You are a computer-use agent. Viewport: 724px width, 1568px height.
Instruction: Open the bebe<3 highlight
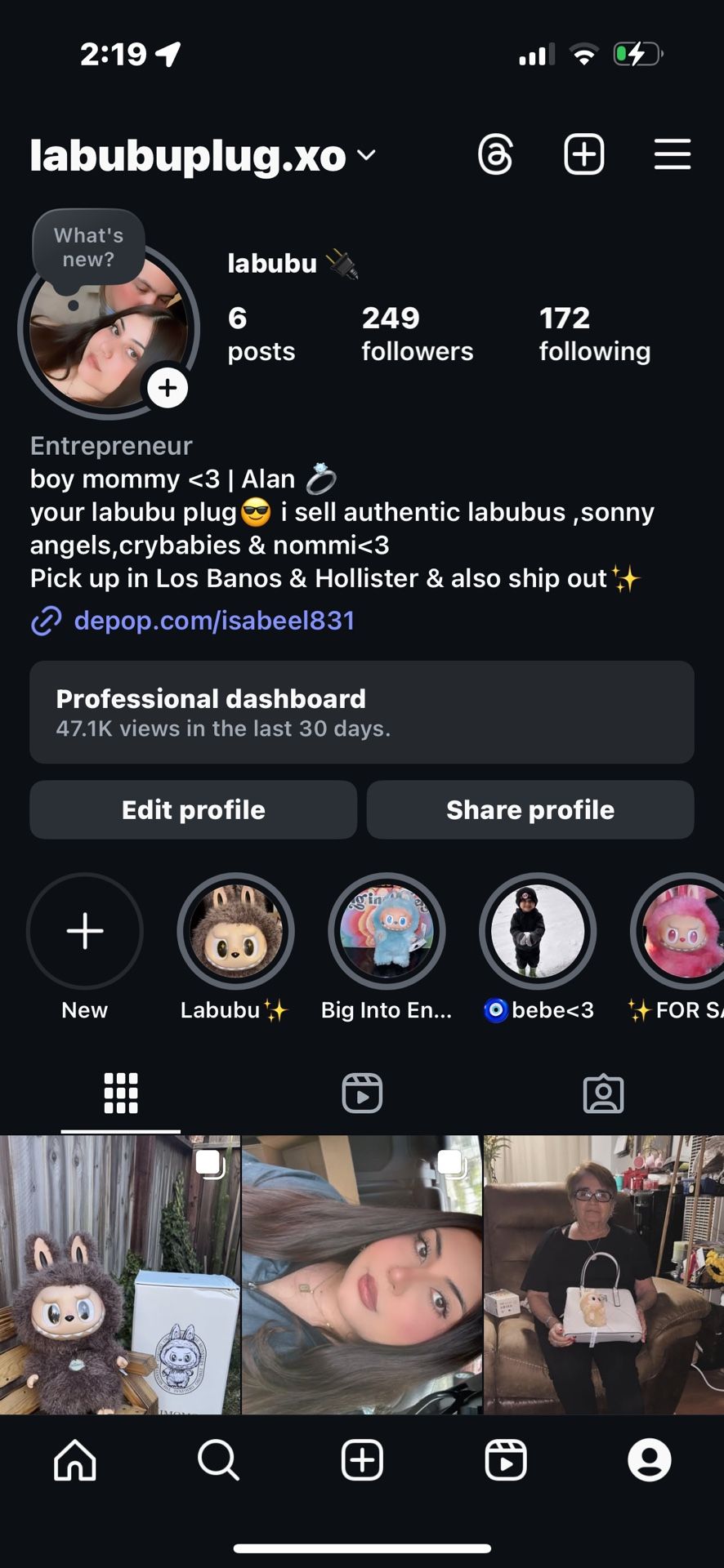[x=538, y=931]
